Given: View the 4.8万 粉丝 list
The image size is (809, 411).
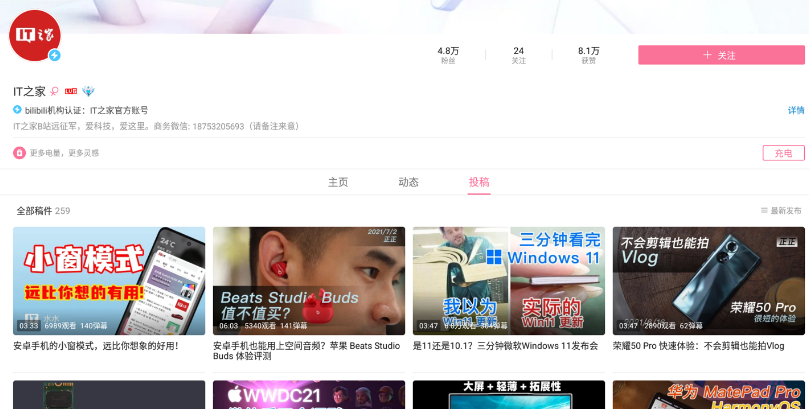Looking at the screenshot, I should click(x=448, y=55).
